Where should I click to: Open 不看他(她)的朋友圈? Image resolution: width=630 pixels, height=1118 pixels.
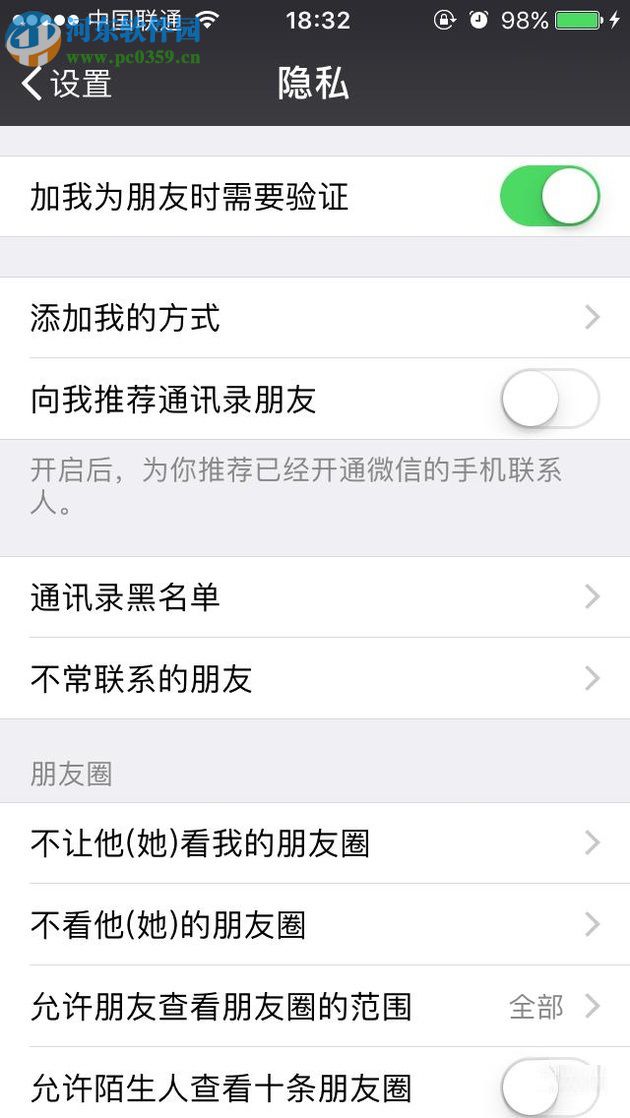point(315,925)
